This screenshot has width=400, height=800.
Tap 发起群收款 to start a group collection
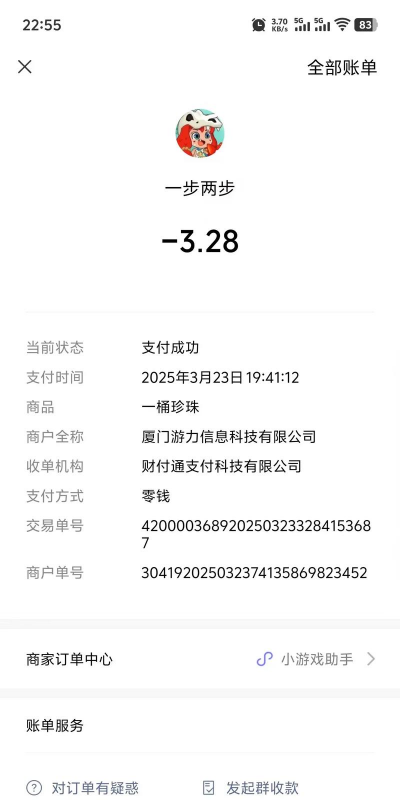point(250,788)
